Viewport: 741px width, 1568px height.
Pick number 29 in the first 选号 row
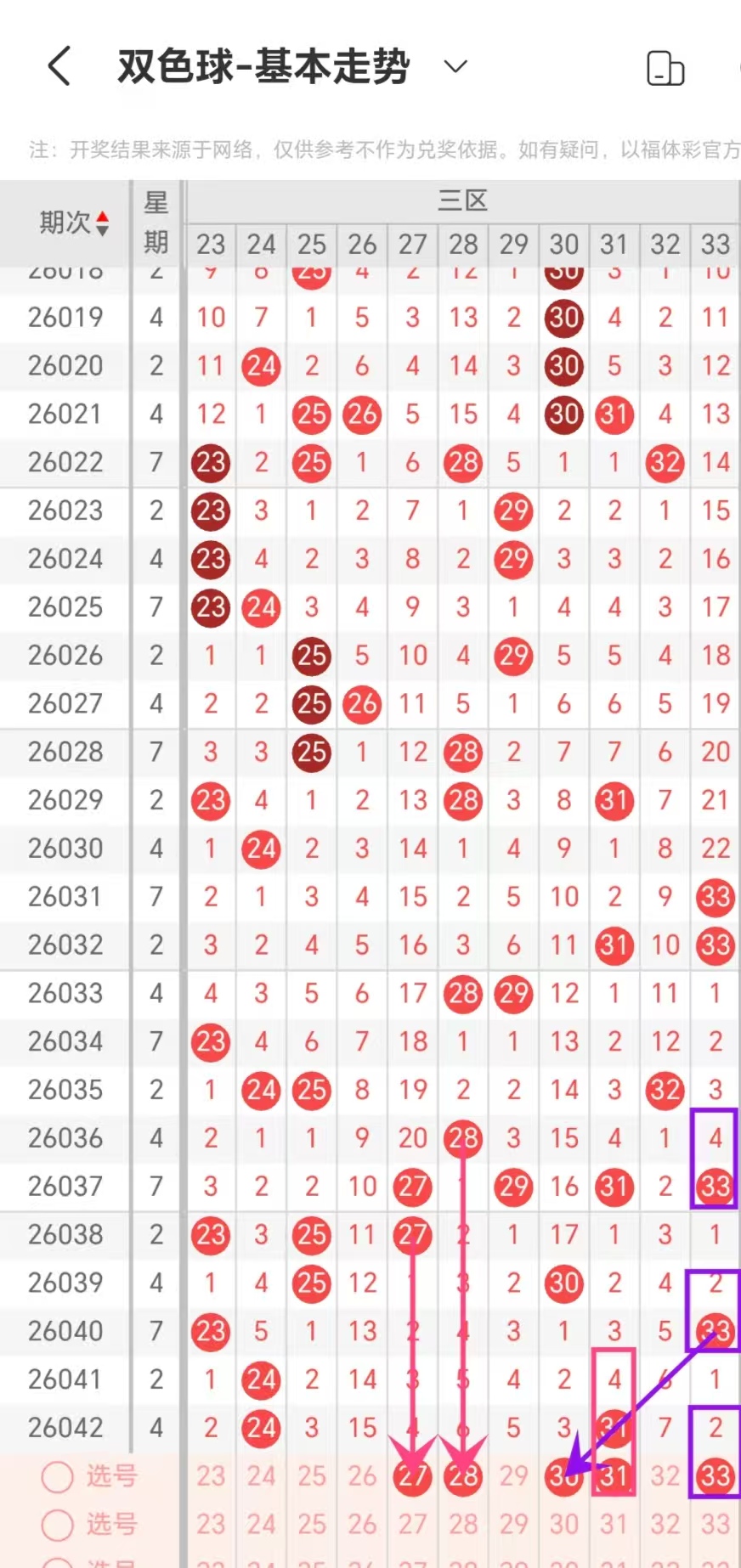[513, 1476]
